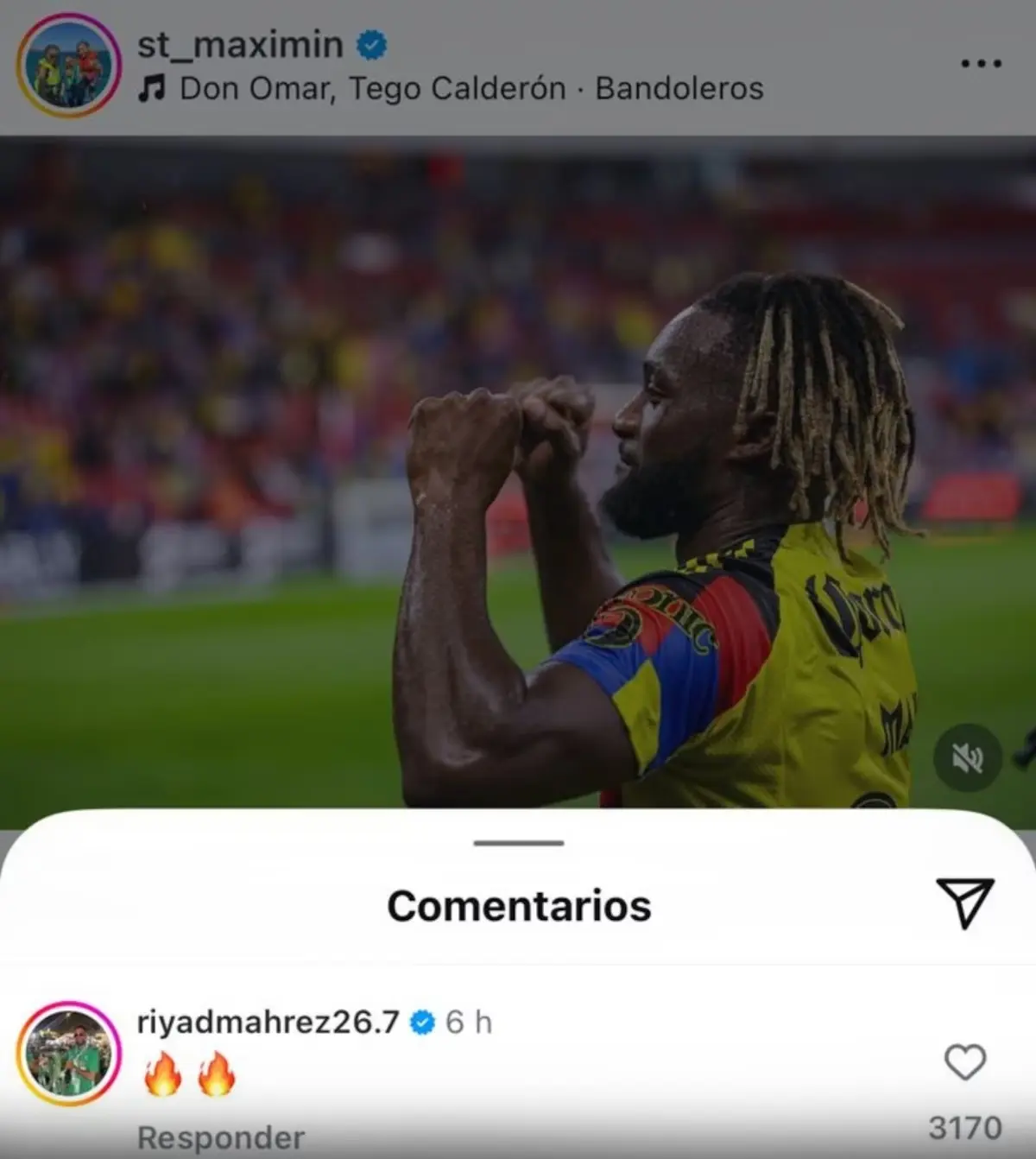Open the st_maximin username link
1036x1159 pixels.
pos(240,45)
